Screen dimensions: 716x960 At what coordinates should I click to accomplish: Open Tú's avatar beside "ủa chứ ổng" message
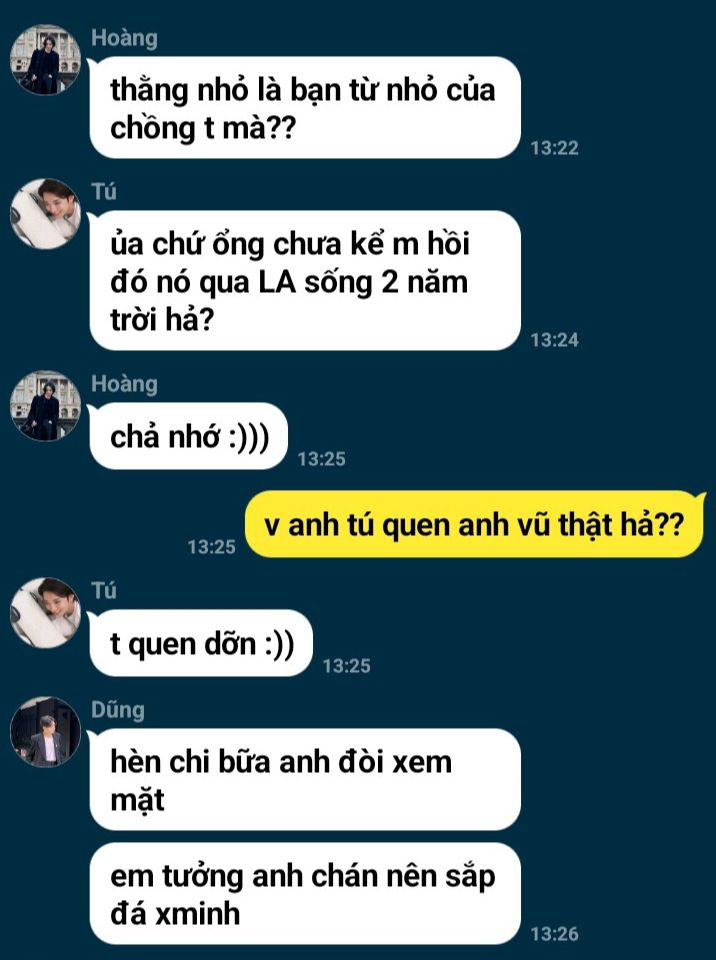coord(45,213)
